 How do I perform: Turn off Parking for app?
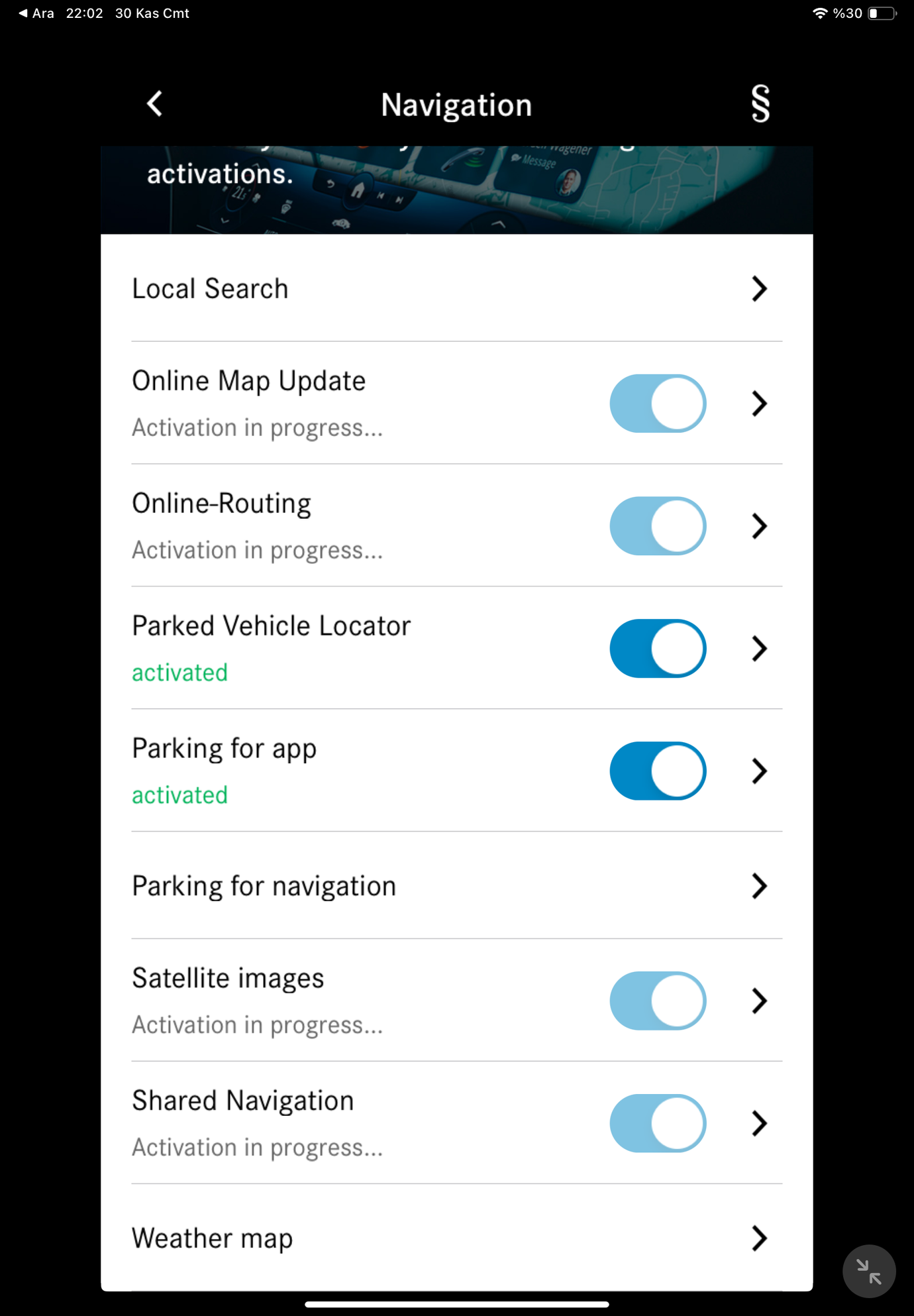[x=657, y=771]
